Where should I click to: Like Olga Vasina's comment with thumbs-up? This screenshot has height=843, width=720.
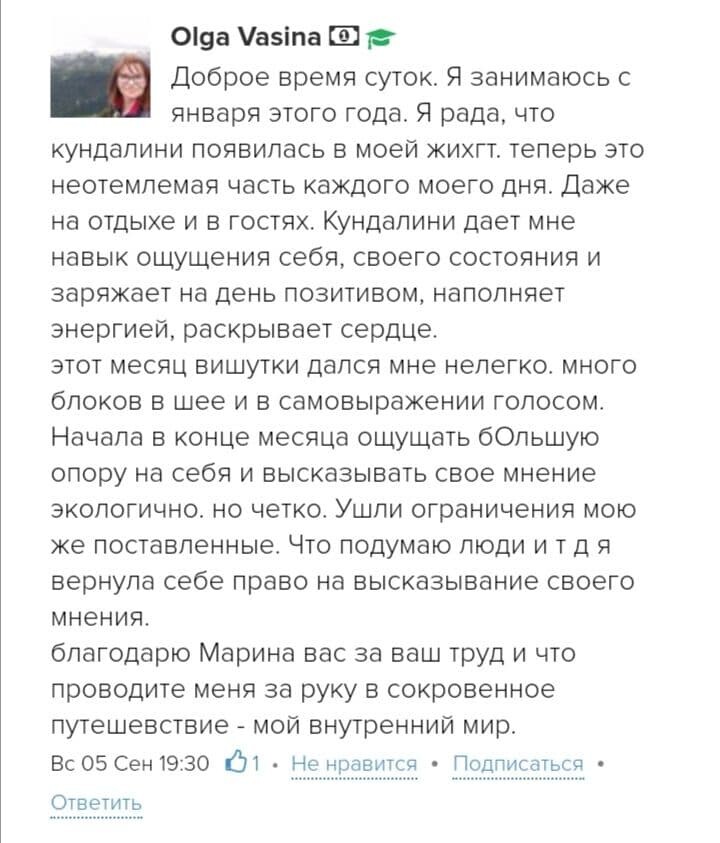tap(236, 764)
